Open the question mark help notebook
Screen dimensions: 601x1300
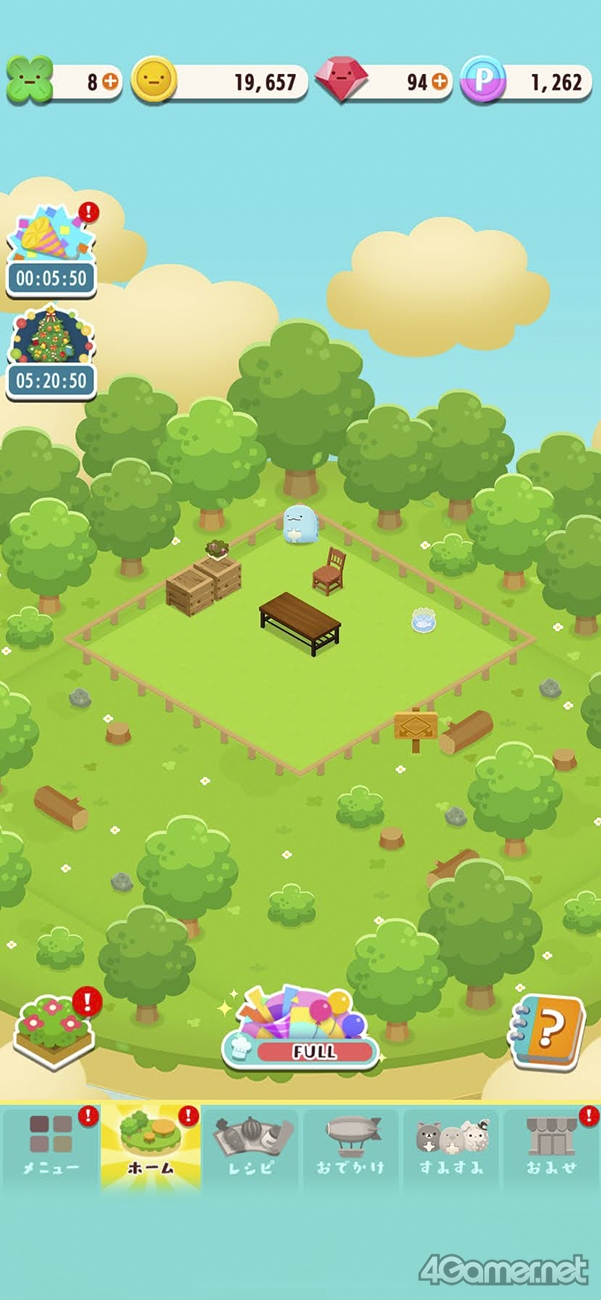click(x=546, y=1032)
